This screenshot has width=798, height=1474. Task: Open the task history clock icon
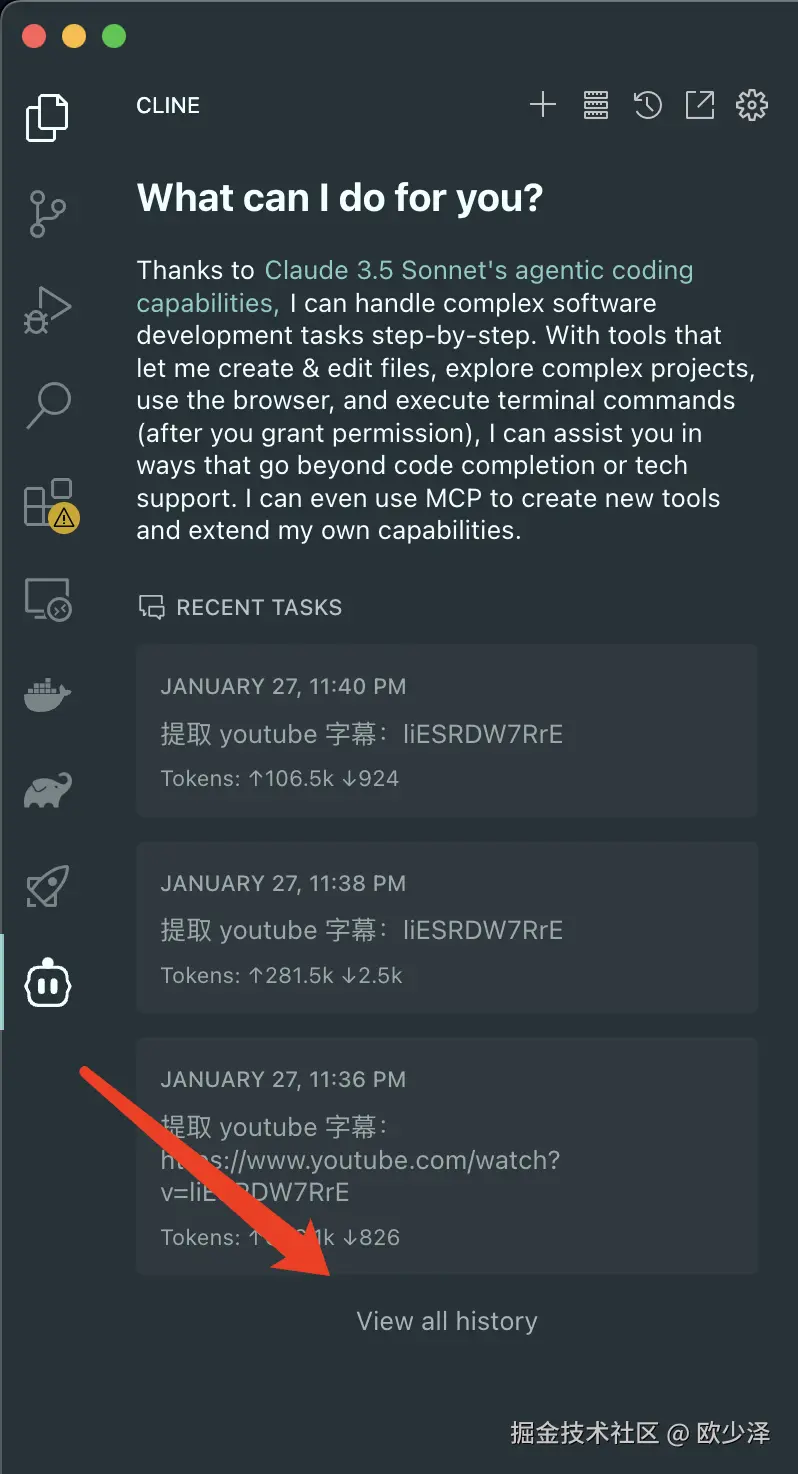point(648,104)
